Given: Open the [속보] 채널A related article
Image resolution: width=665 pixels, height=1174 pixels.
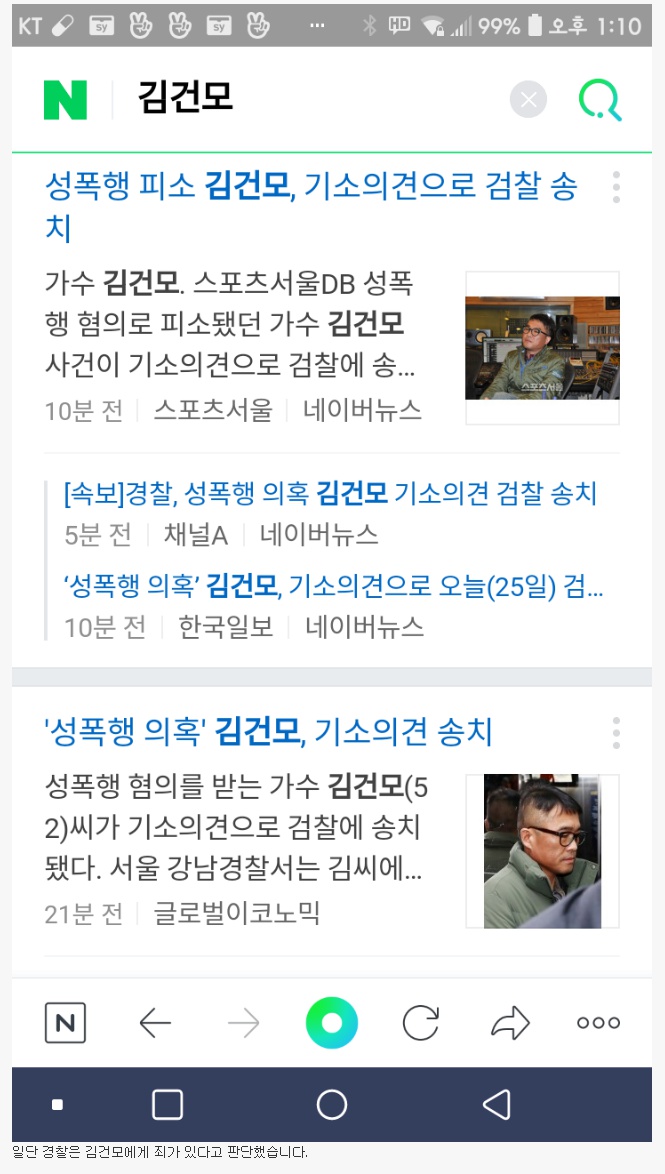Looking at the screenshot, I should click(330, 494).
